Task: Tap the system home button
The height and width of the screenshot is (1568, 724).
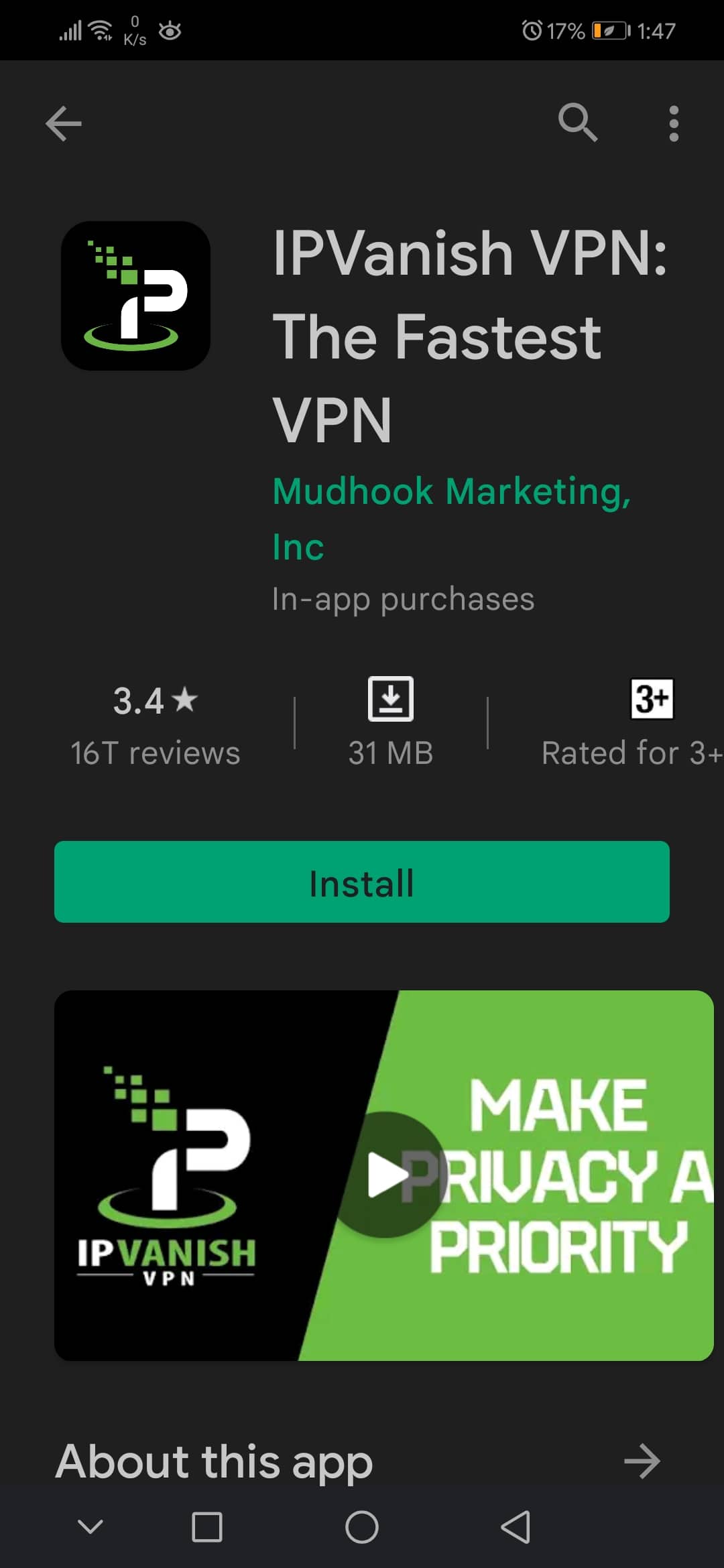Action: point(362,1527)
